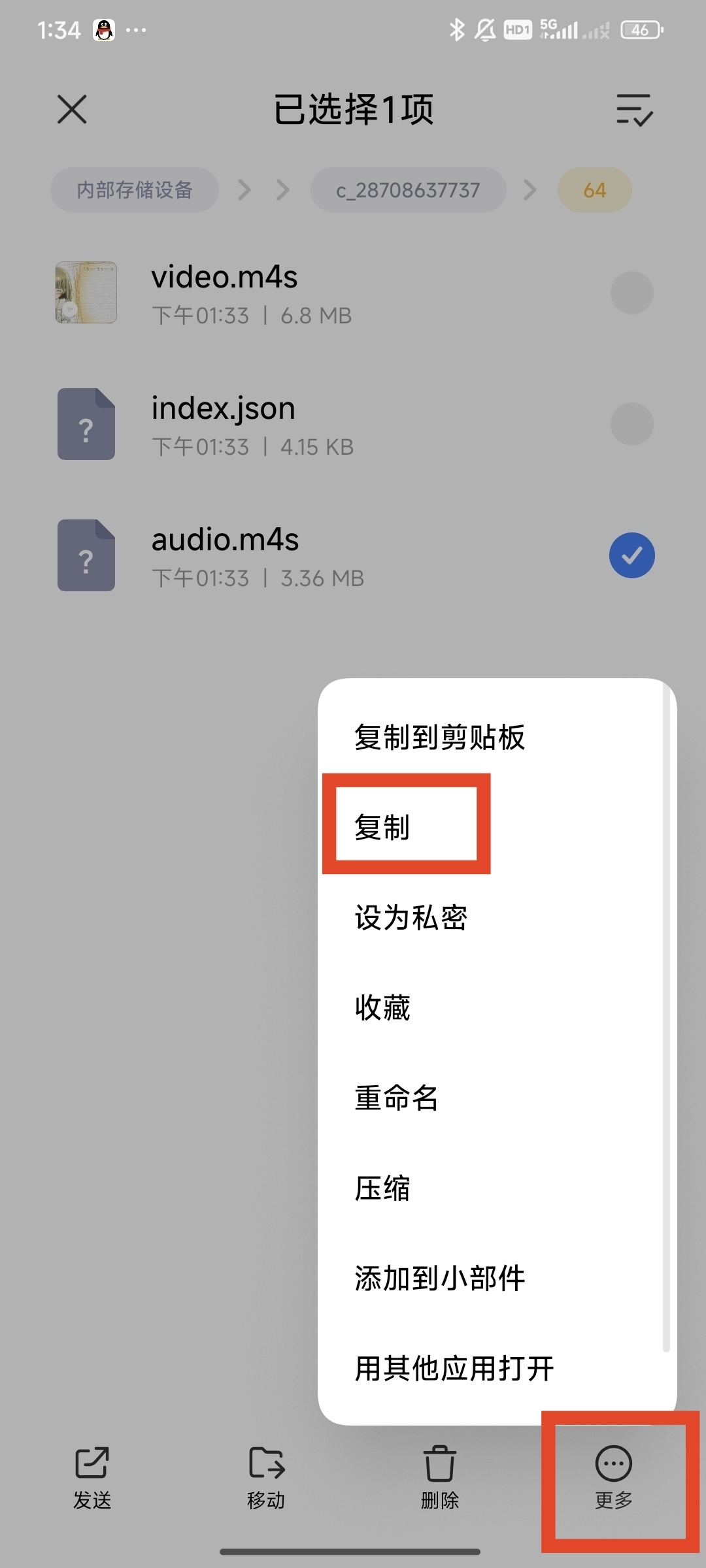Viewport: 706px width, 1568px height.
Task: Choose 添加到小部件 option
Action: click(439, 1278)
